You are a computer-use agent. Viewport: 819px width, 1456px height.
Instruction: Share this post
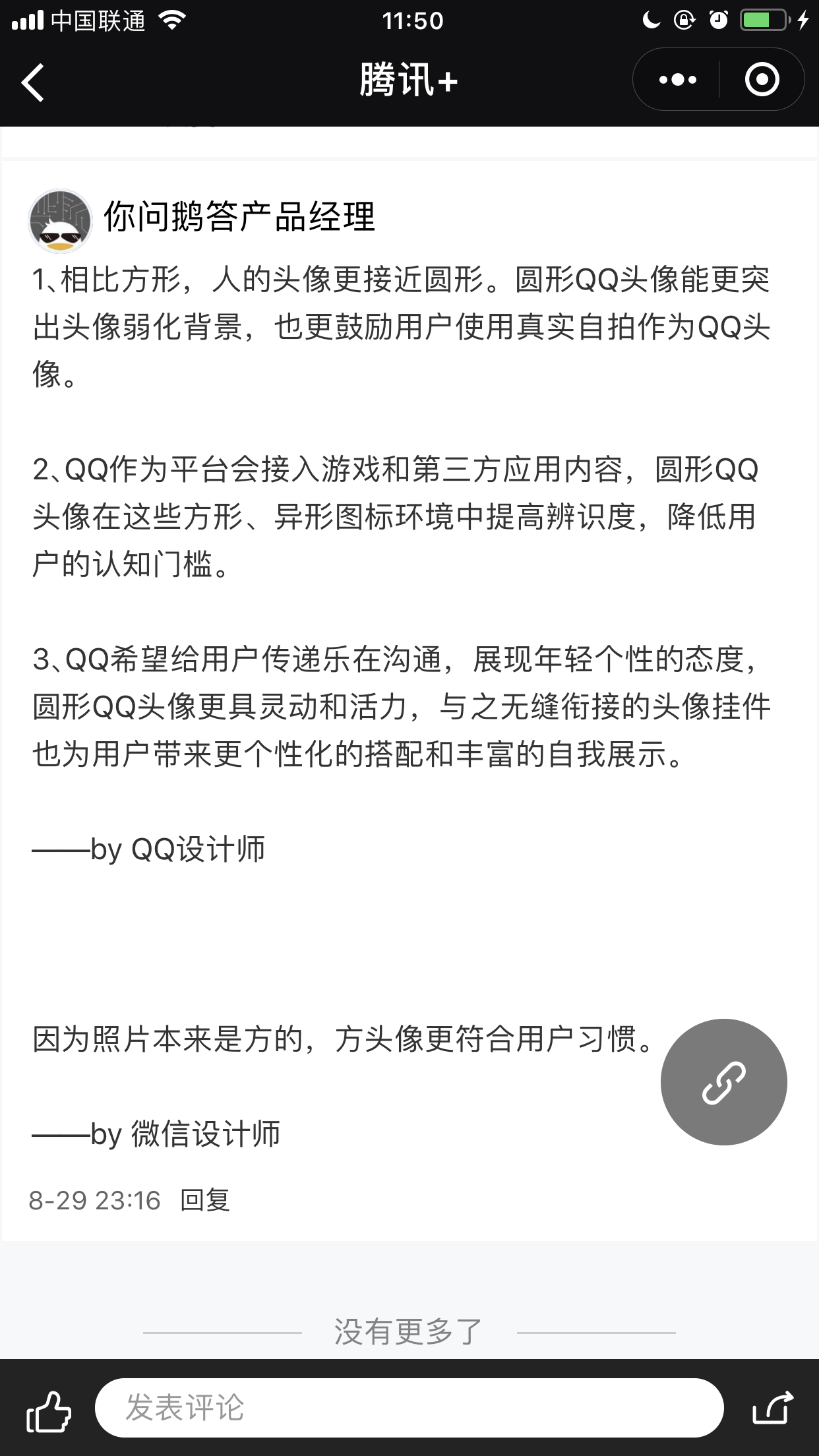coord(772,1408)
